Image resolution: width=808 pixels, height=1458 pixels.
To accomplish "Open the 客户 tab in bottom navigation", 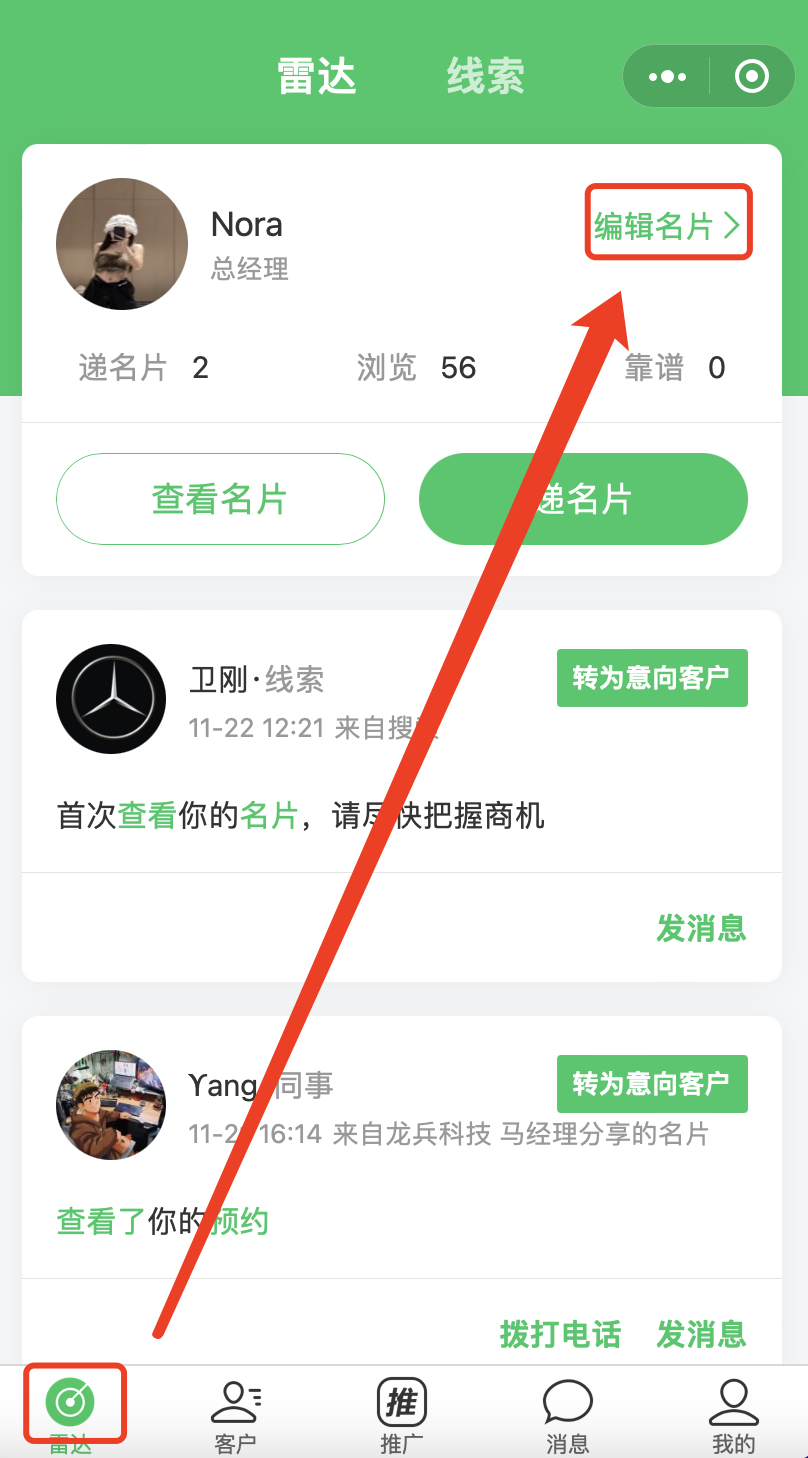I will click(236, 1414).
